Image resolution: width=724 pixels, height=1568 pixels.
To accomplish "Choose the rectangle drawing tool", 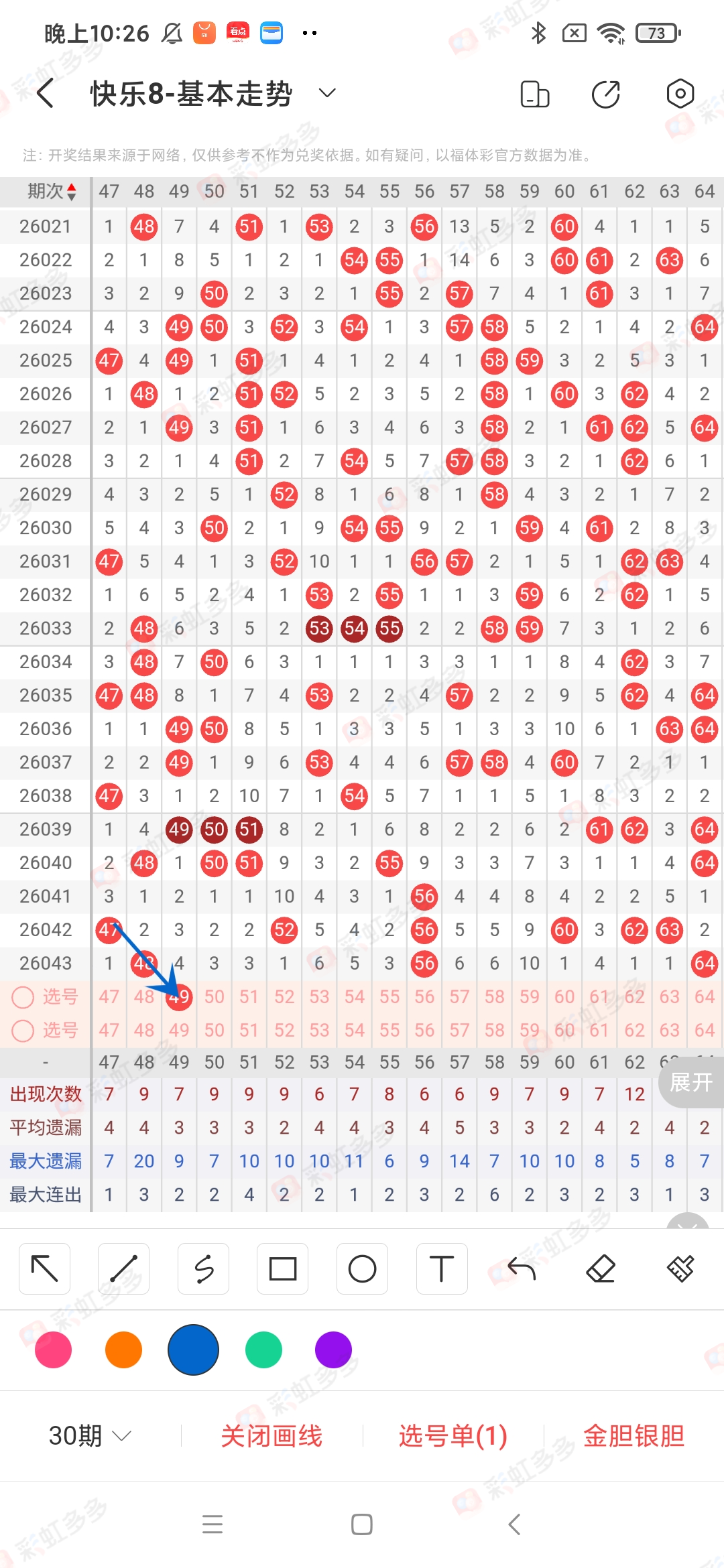I will pos(283,1268).
